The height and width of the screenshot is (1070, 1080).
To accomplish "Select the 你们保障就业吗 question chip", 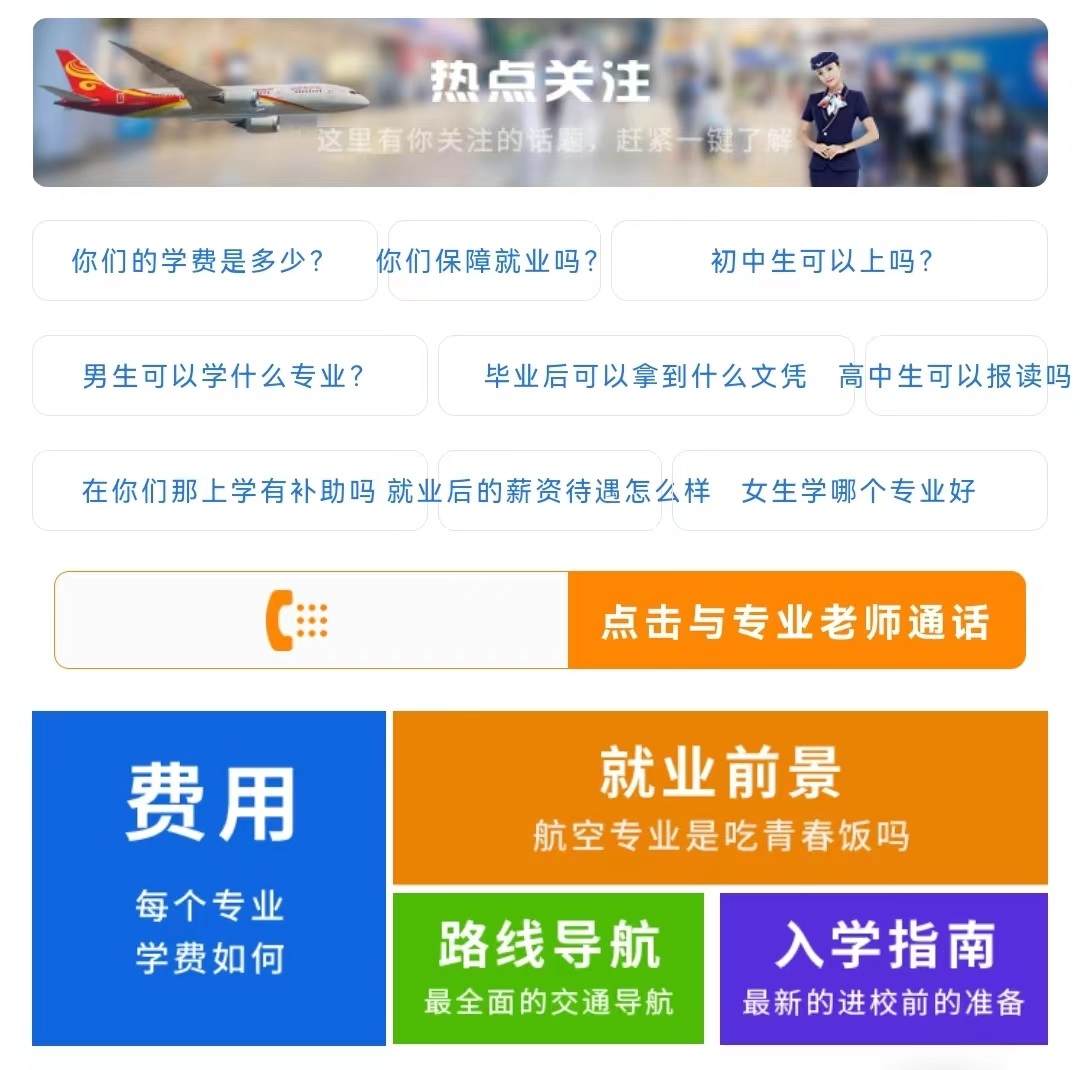I will (x=494, y=261).
